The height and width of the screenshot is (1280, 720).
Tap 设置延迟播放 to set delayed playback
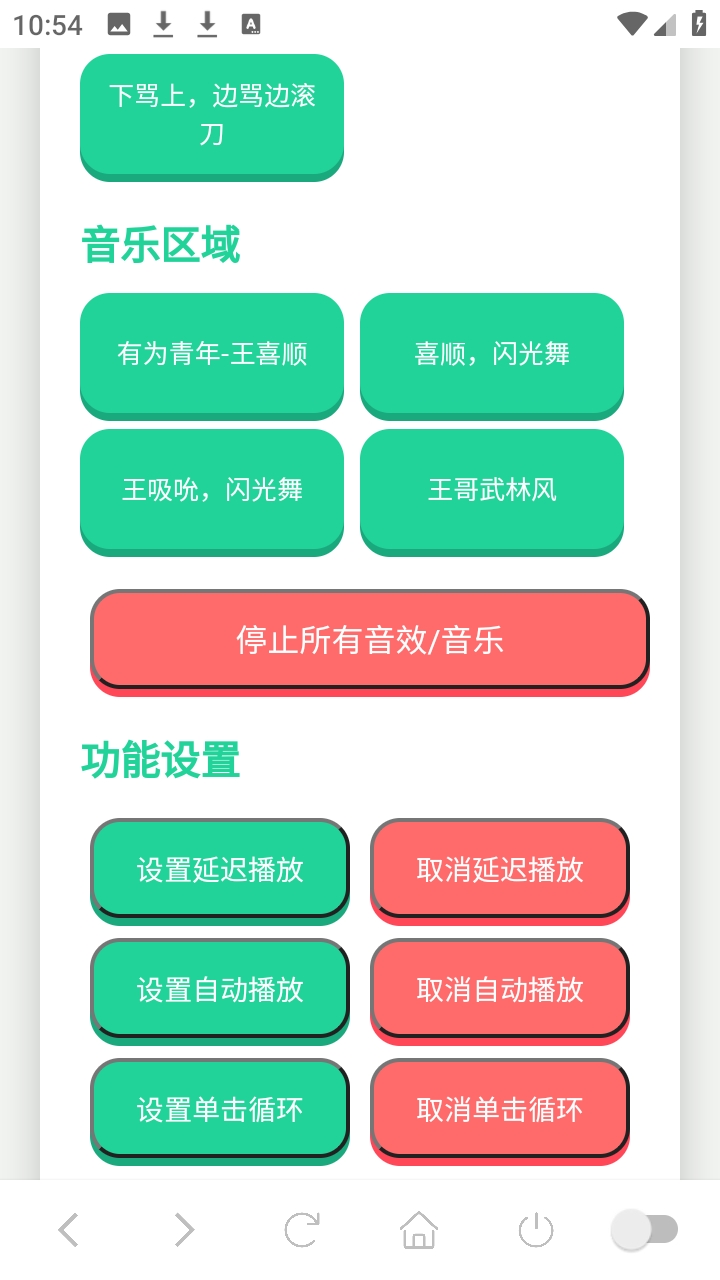[x=220, y=868]
